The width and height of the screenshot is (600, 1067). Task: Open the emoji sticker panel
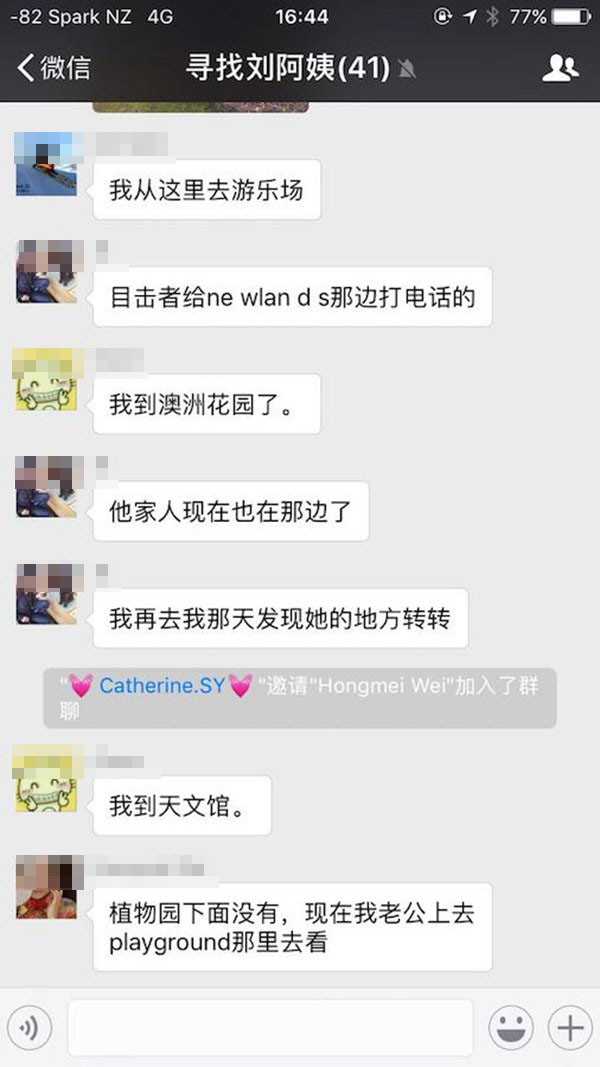[511, 1027]
